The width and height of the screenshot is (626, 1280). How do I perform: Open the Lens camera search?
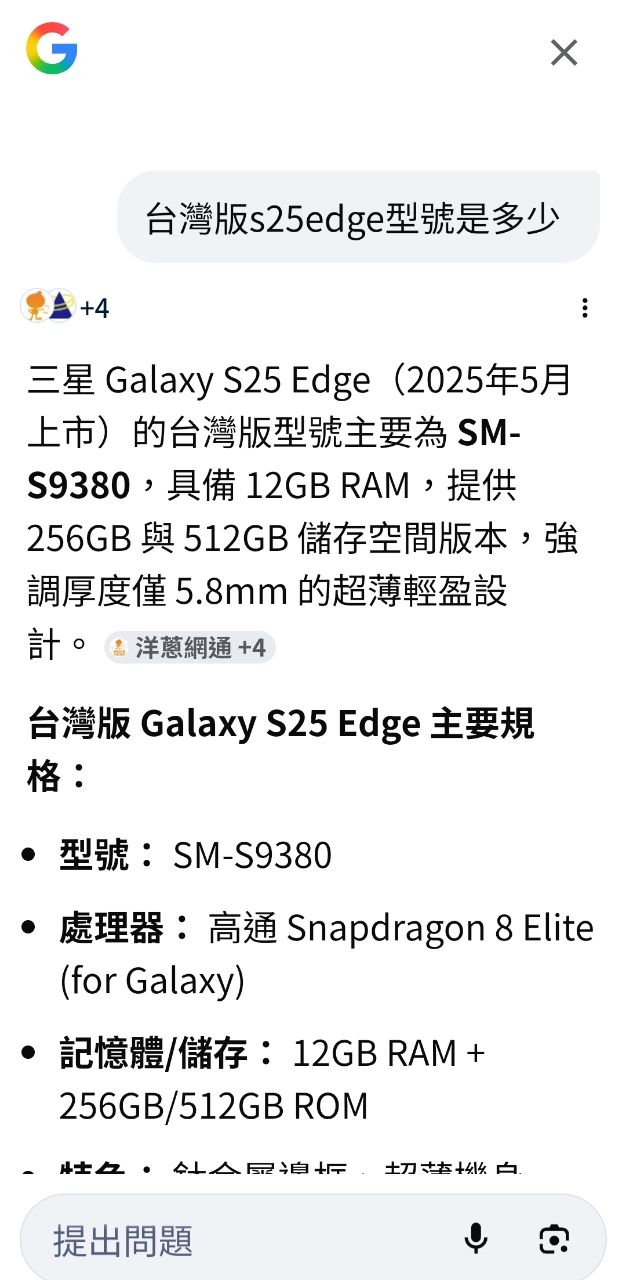tap(554, 1239)
